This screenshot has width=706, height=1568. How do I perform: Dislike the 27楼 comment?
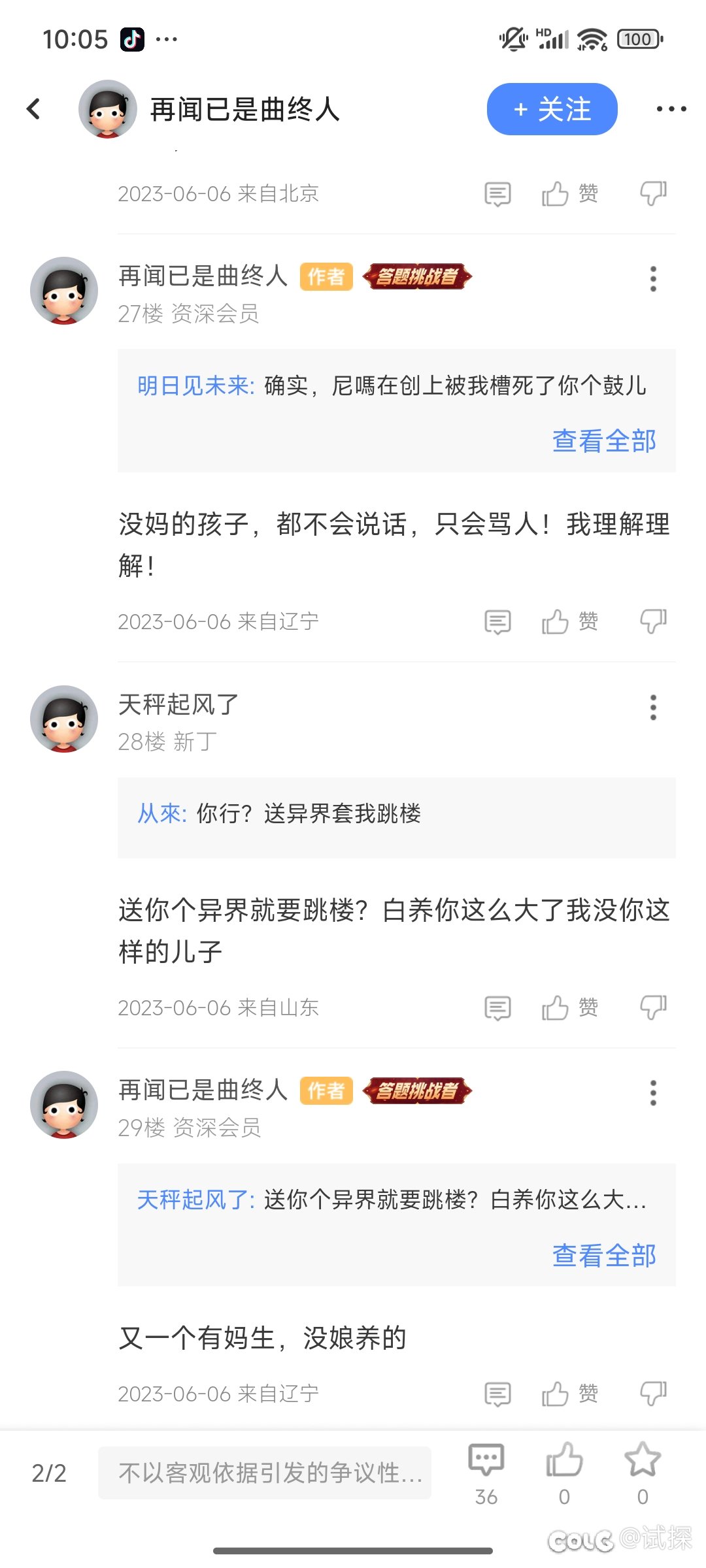(653, 621)
